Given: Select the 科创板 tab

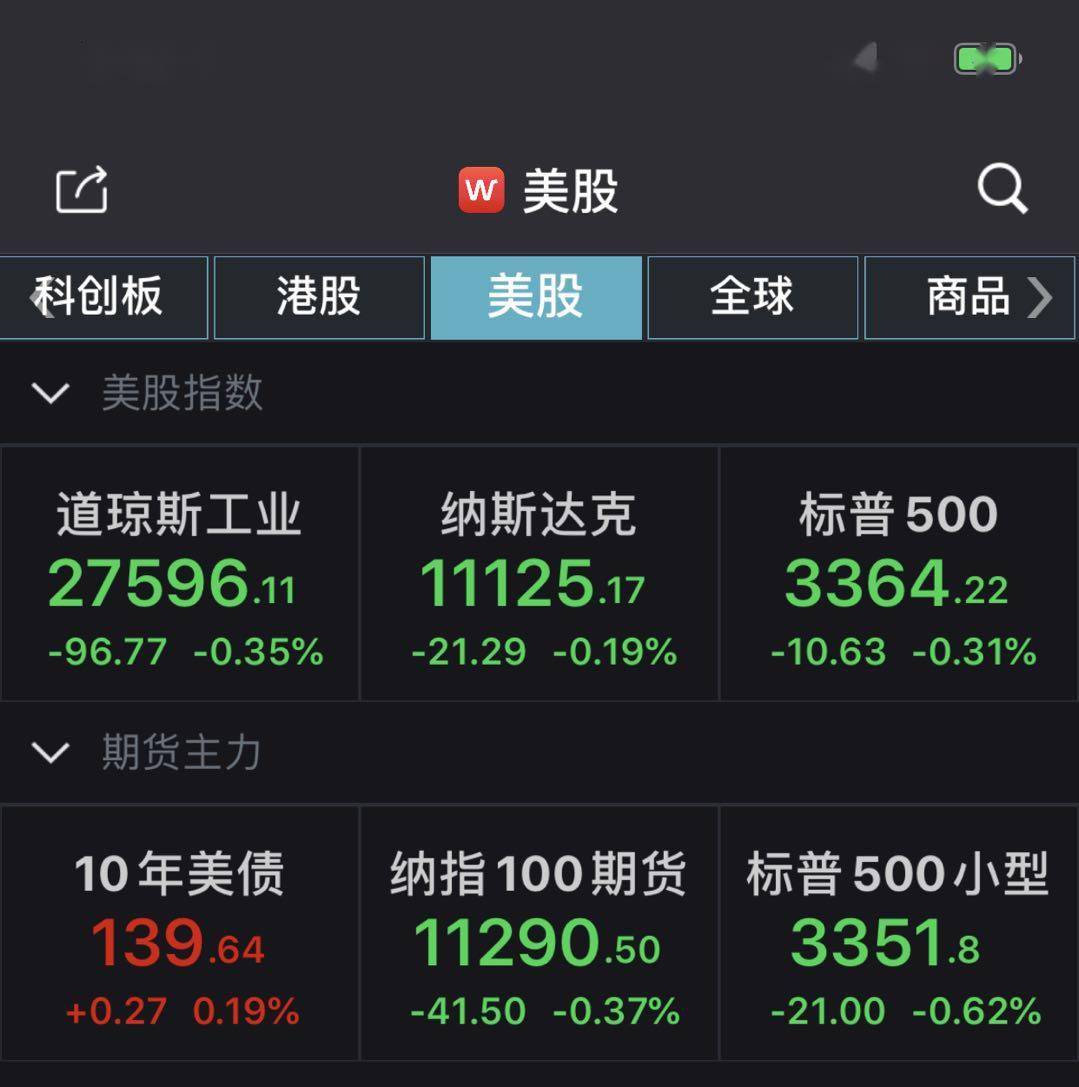Looking at the screenshot, I should [x=105, y=297].
